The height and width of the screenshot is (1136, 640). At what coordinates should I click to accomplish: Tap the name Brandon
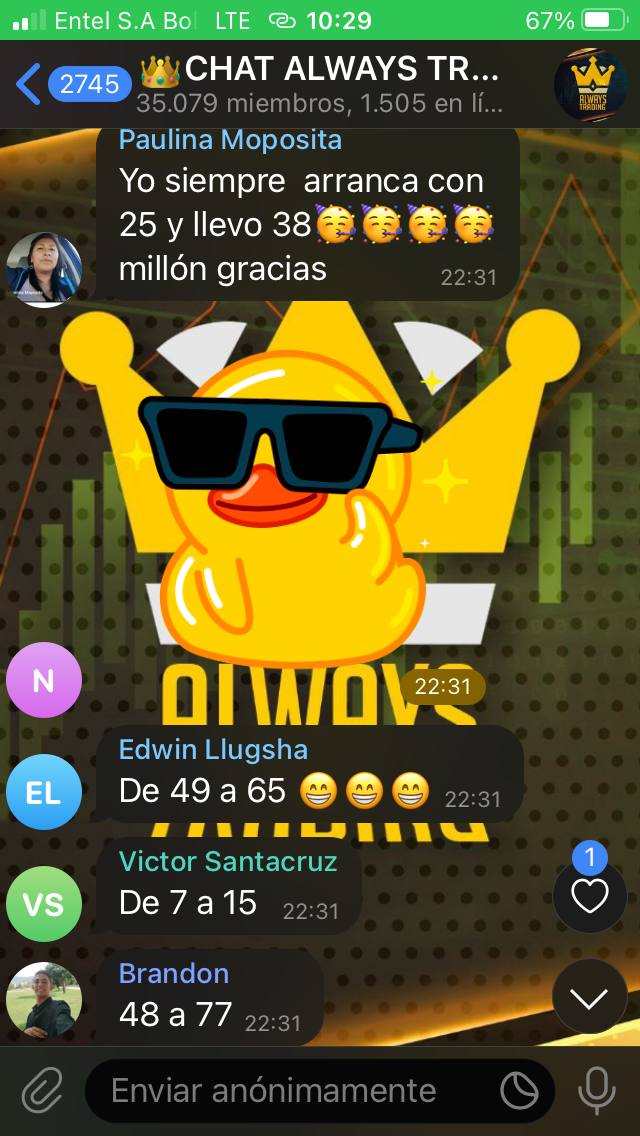[x=174, y=973]
